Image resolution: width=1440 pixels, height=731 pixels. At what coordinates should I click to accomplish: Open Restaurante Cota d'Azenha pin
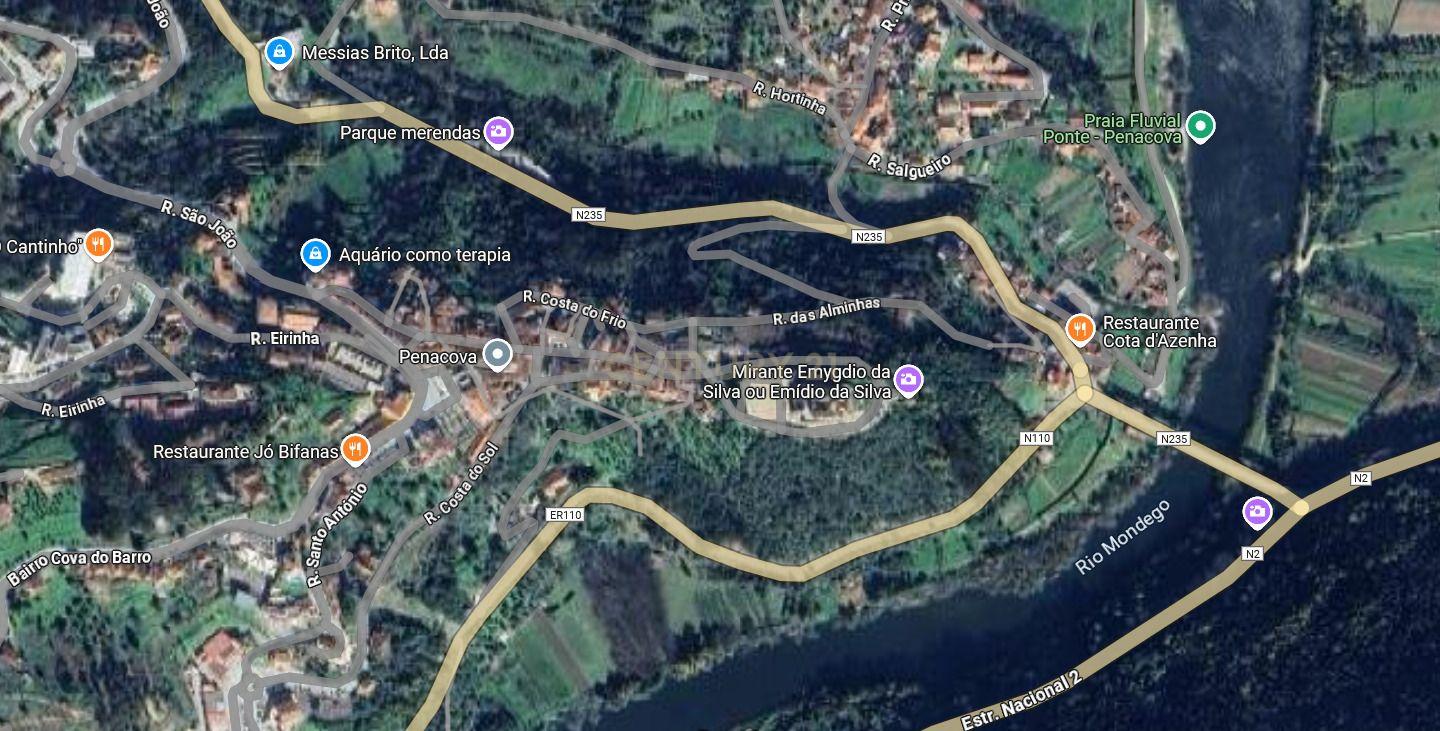point(1079,327)
